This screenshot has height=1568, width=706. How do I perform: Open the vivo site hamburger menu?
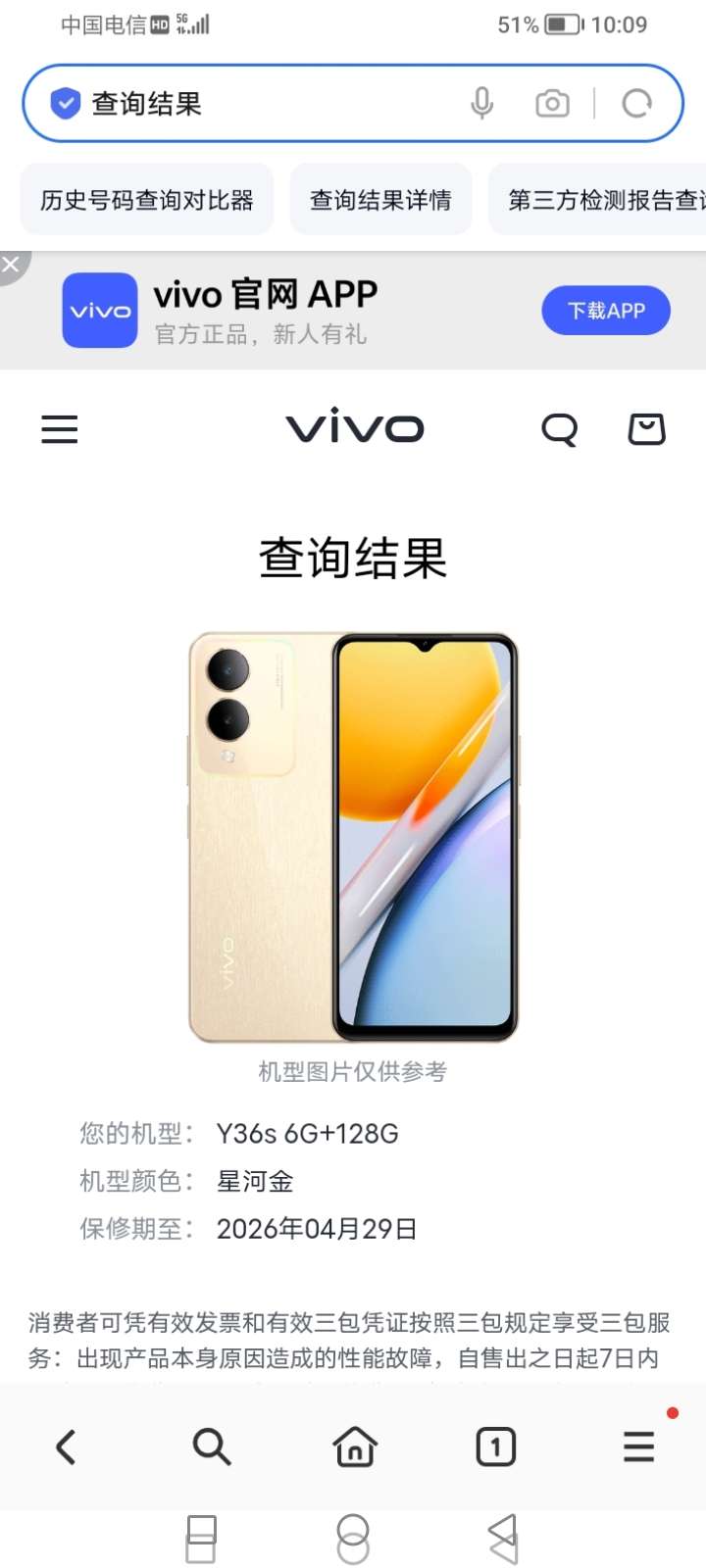coord(60,429)
